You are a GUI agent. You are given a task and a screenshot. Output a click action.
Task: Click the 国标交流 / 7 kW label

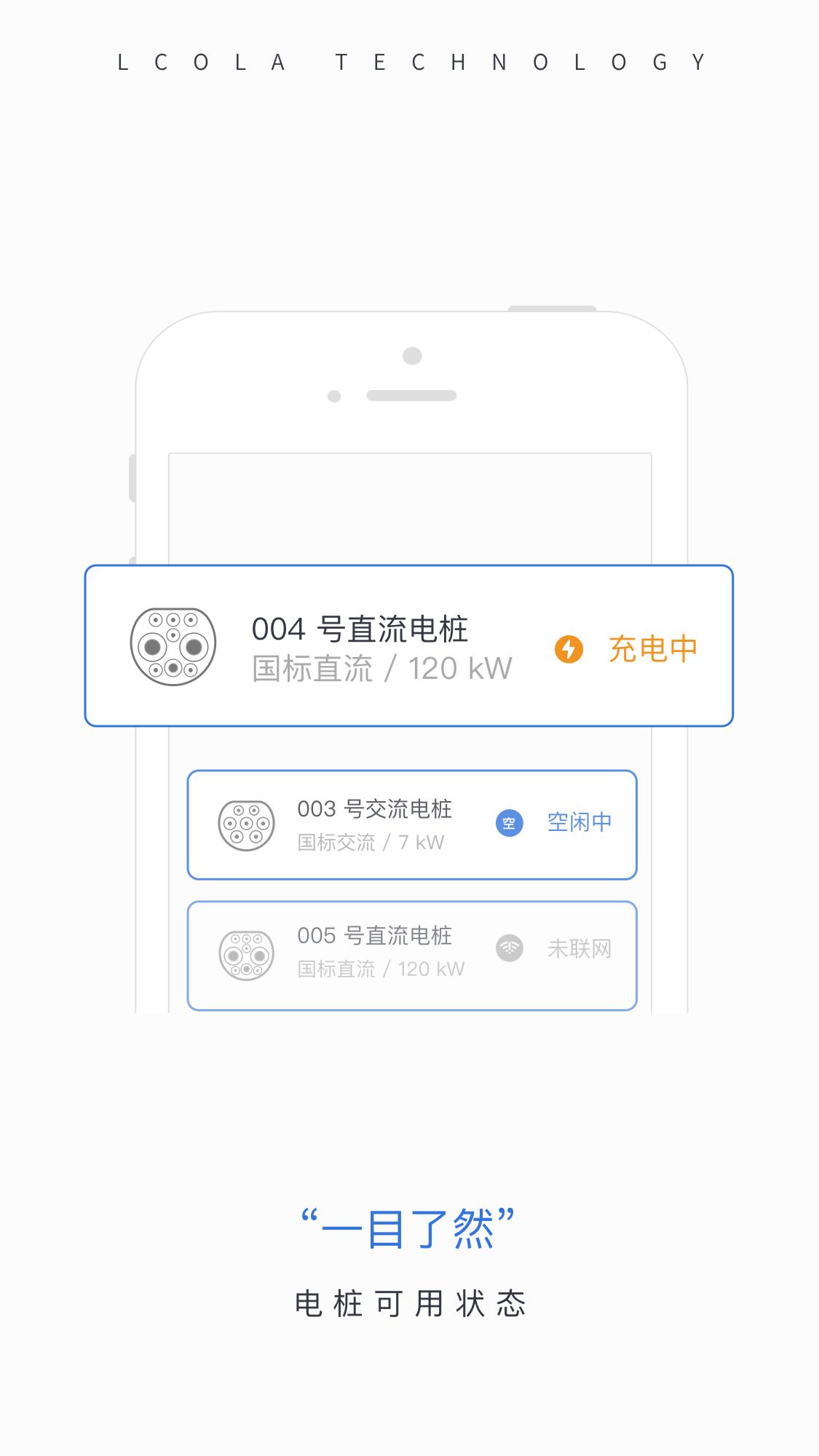[371, 843]
